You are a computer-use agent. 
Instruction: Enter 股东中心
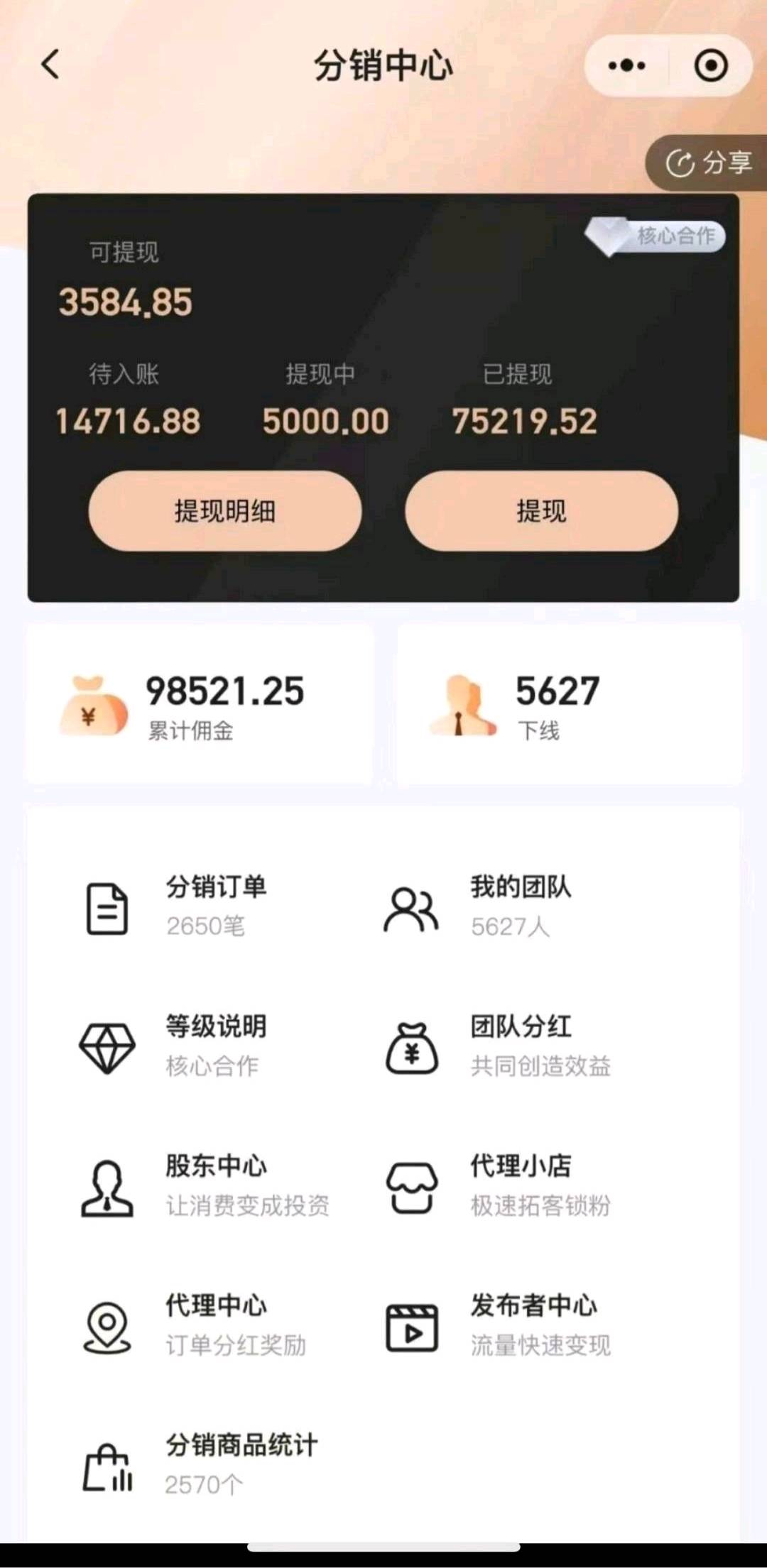coord(206,1185)
